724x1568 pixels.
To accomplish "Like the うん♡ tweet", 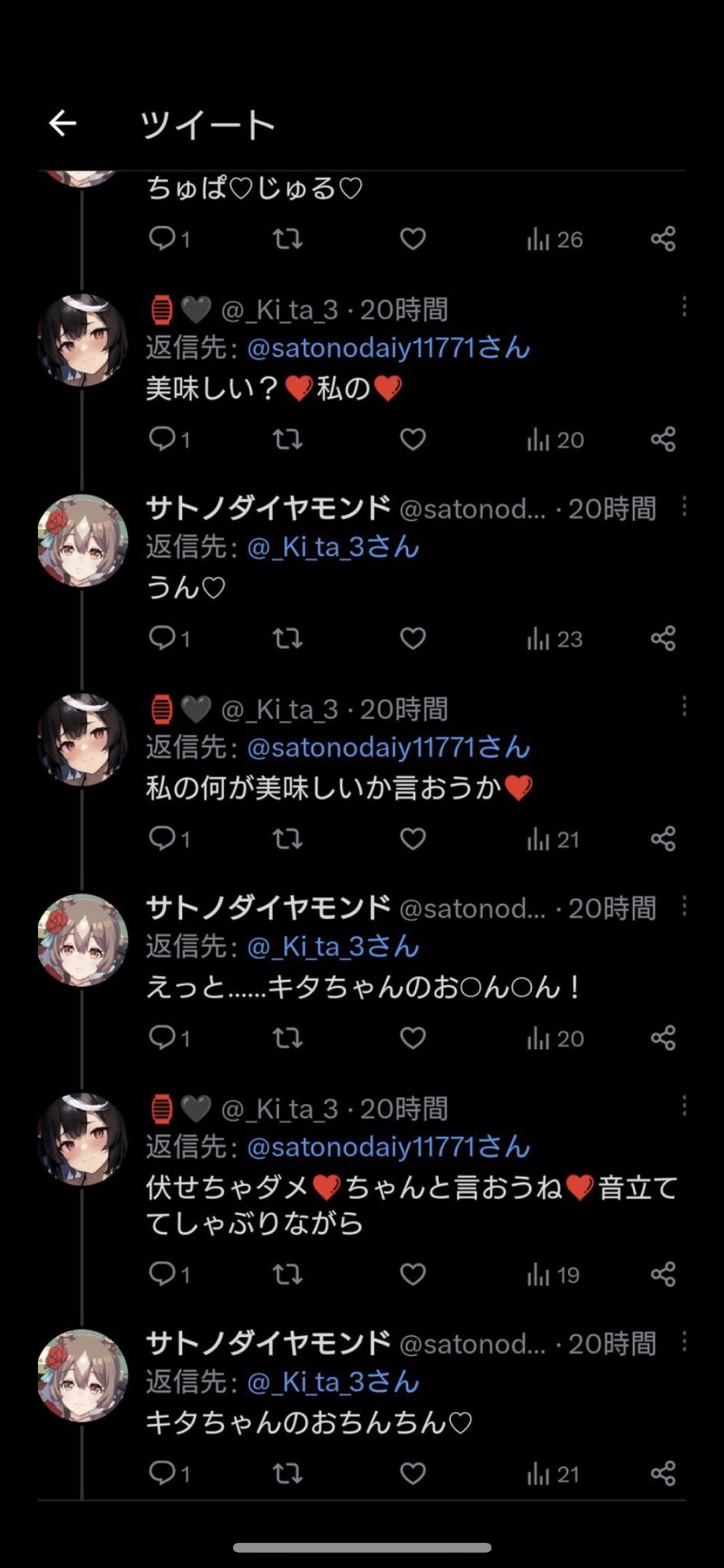I will [x=413, y=639].
